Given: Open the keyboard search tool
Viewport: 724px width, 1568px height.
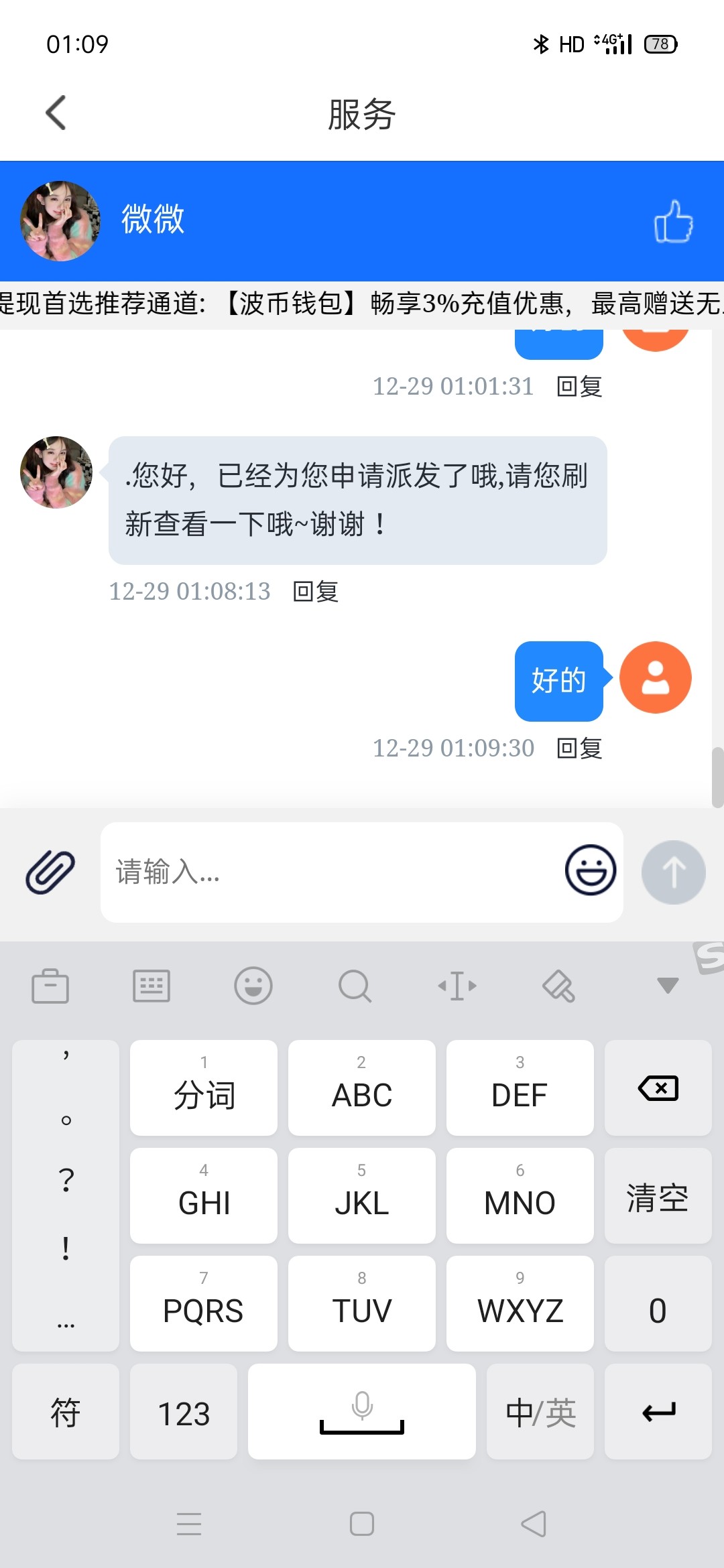Looking at the screenshot, I should [355, 986].
